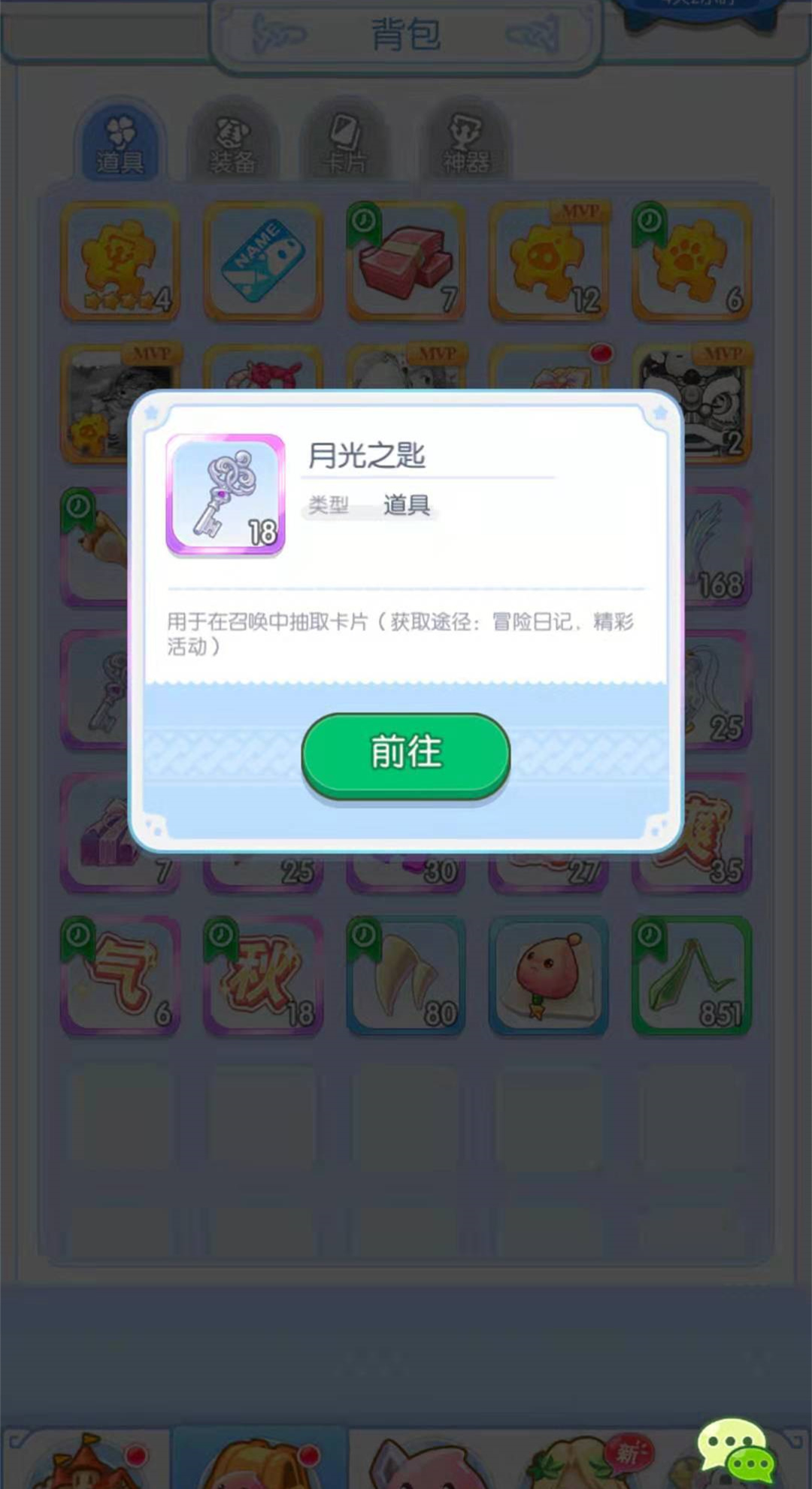Open the 气 character item with 6
The height and width of the screenshot is (1489, 812).
click(x=120, y=976)
